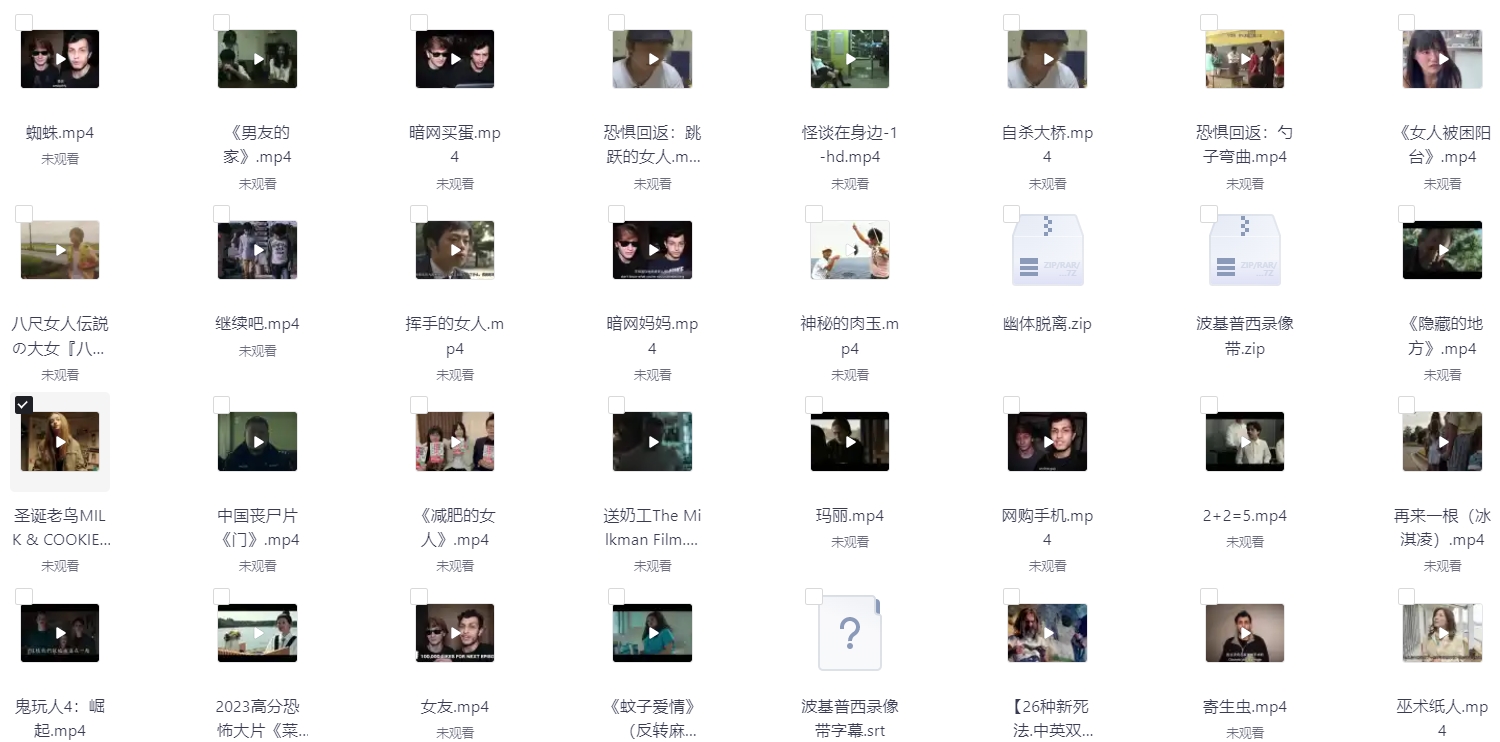Open 网购手机.mp4
Image resolution: width=1500 pixels, height=742 pixels.
click(x=1047, y=441)
